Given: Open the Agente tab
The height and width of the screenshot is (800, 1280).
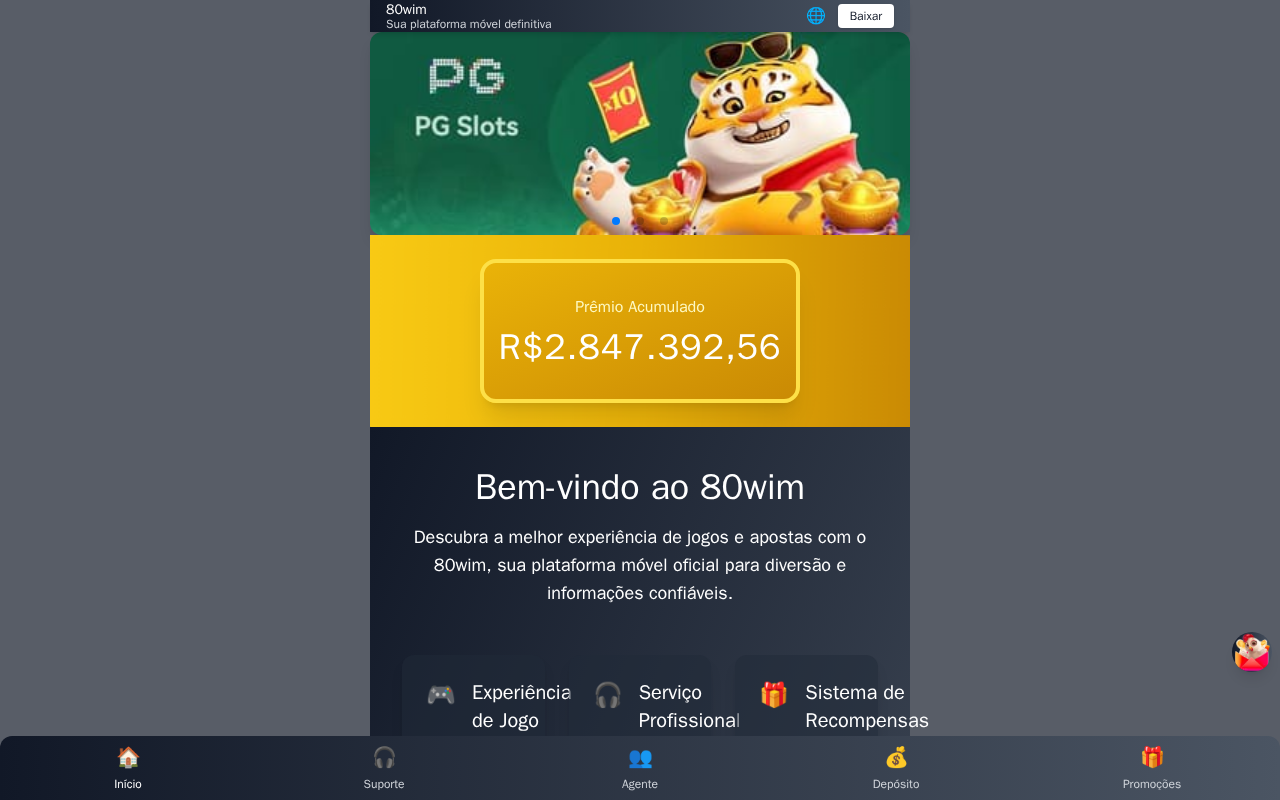Looking at the screenshot, I should pos(640,768).
